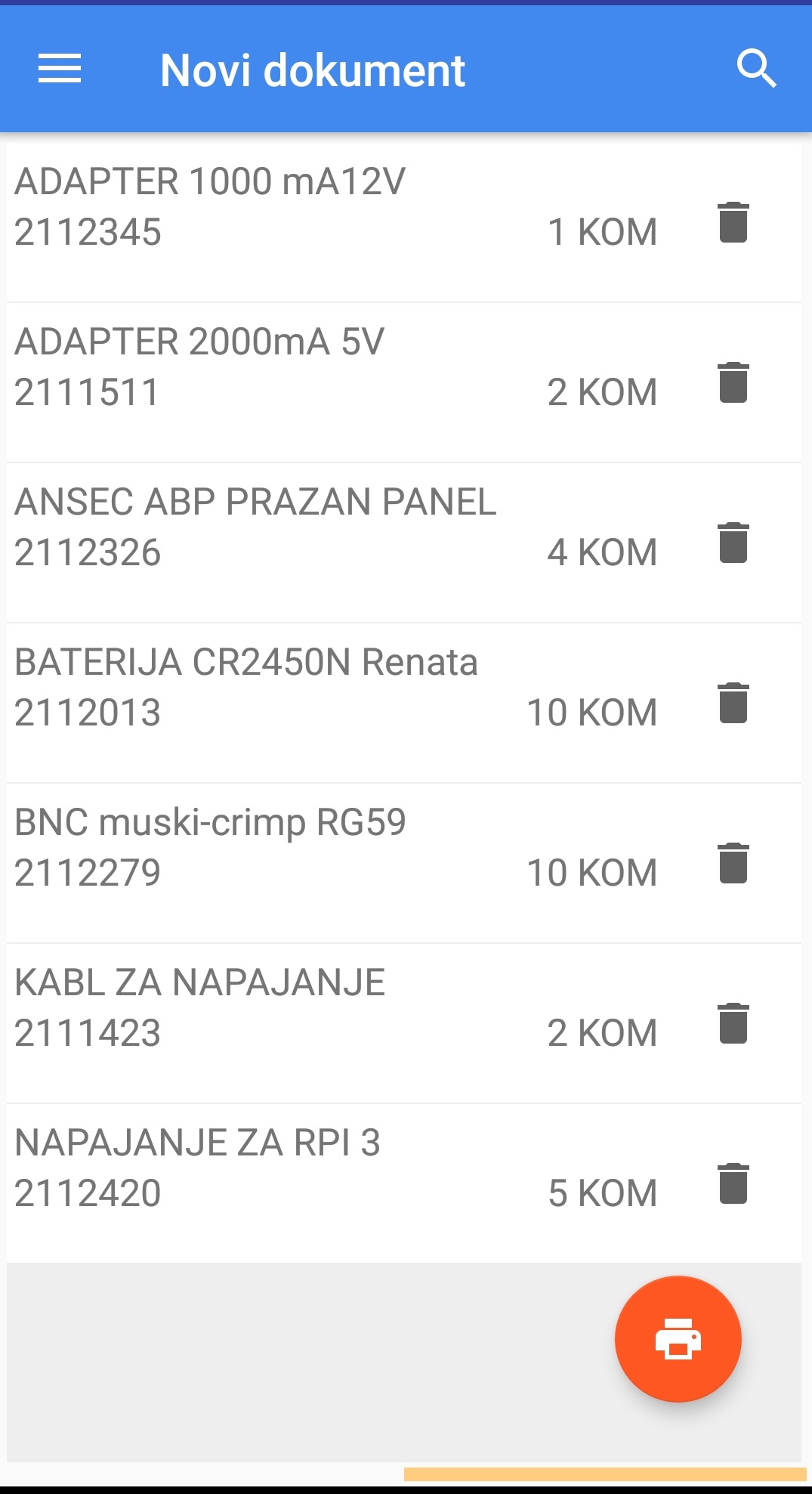Select the KABL ZA NAPAJANJE entry
Image resolution: width=812 pixels, height=1494 pixels.
(x=302, y=1009)
